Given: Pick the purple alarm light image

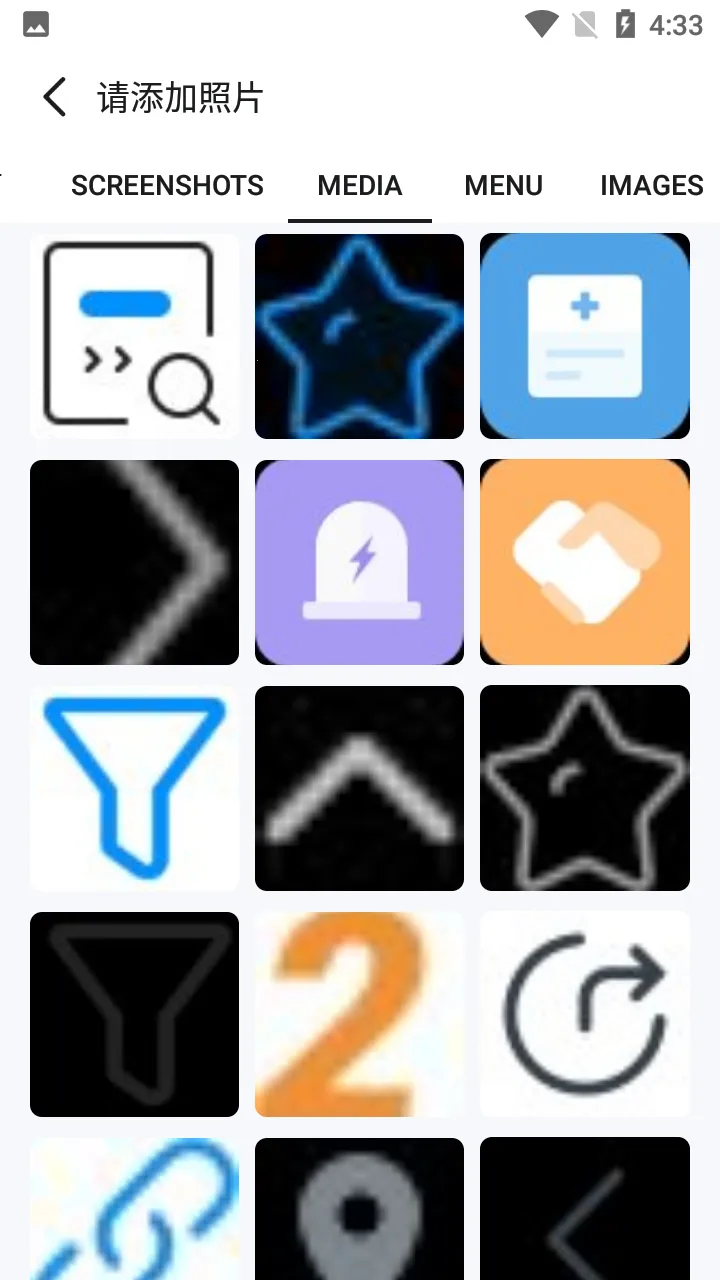Looking at the screenshot, I should pyautogui.click(x=360, y=562).
